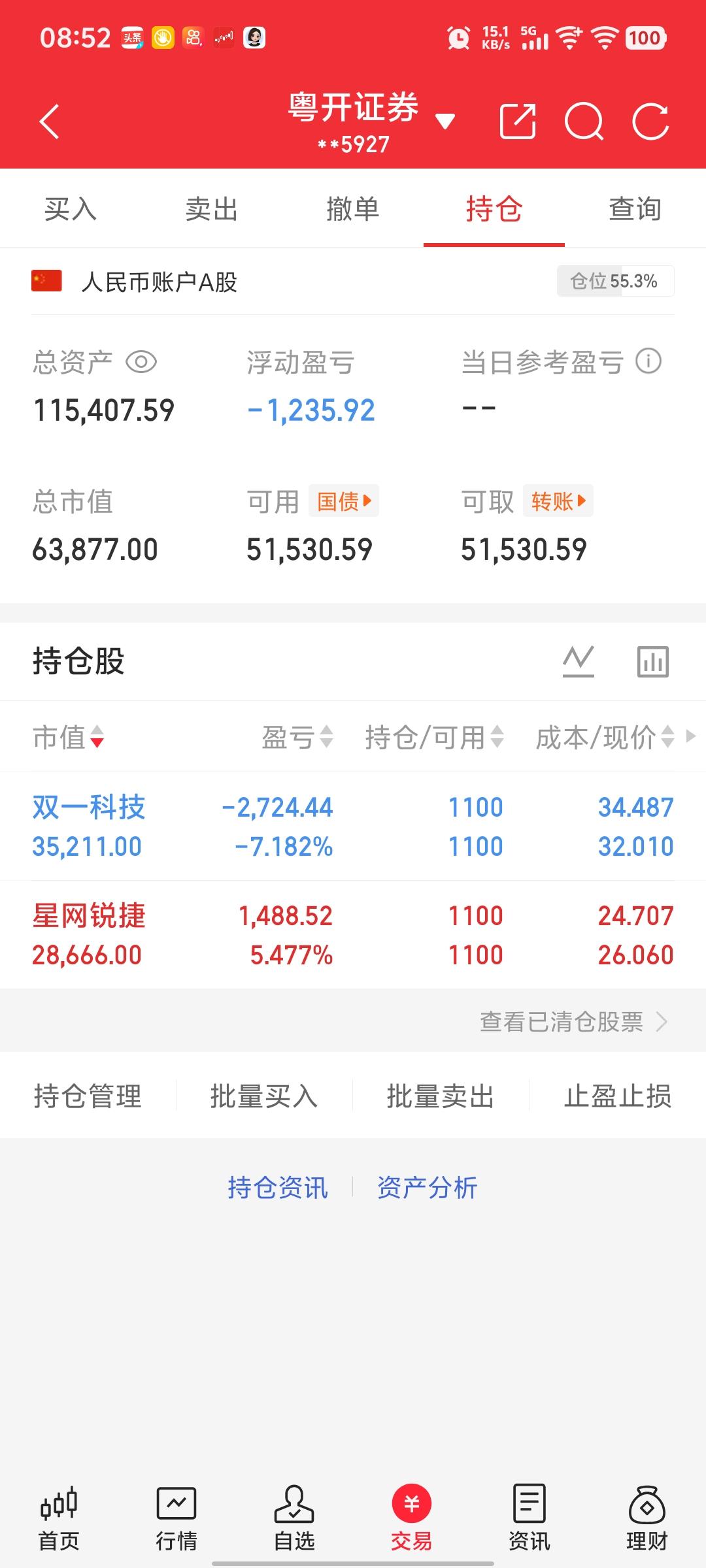Open the 国债 expander beside 可用
This screenshot has height=1568, width=706.
343,500
